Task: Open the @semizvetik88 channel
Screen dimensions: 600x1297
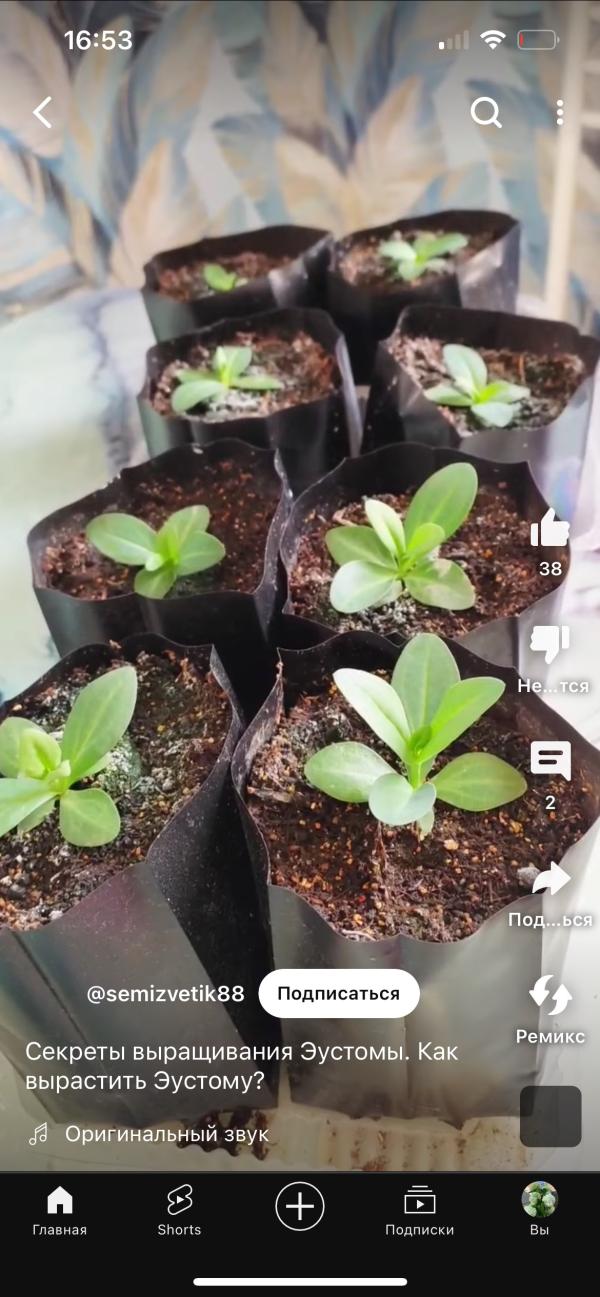Action: pos(165,993)
